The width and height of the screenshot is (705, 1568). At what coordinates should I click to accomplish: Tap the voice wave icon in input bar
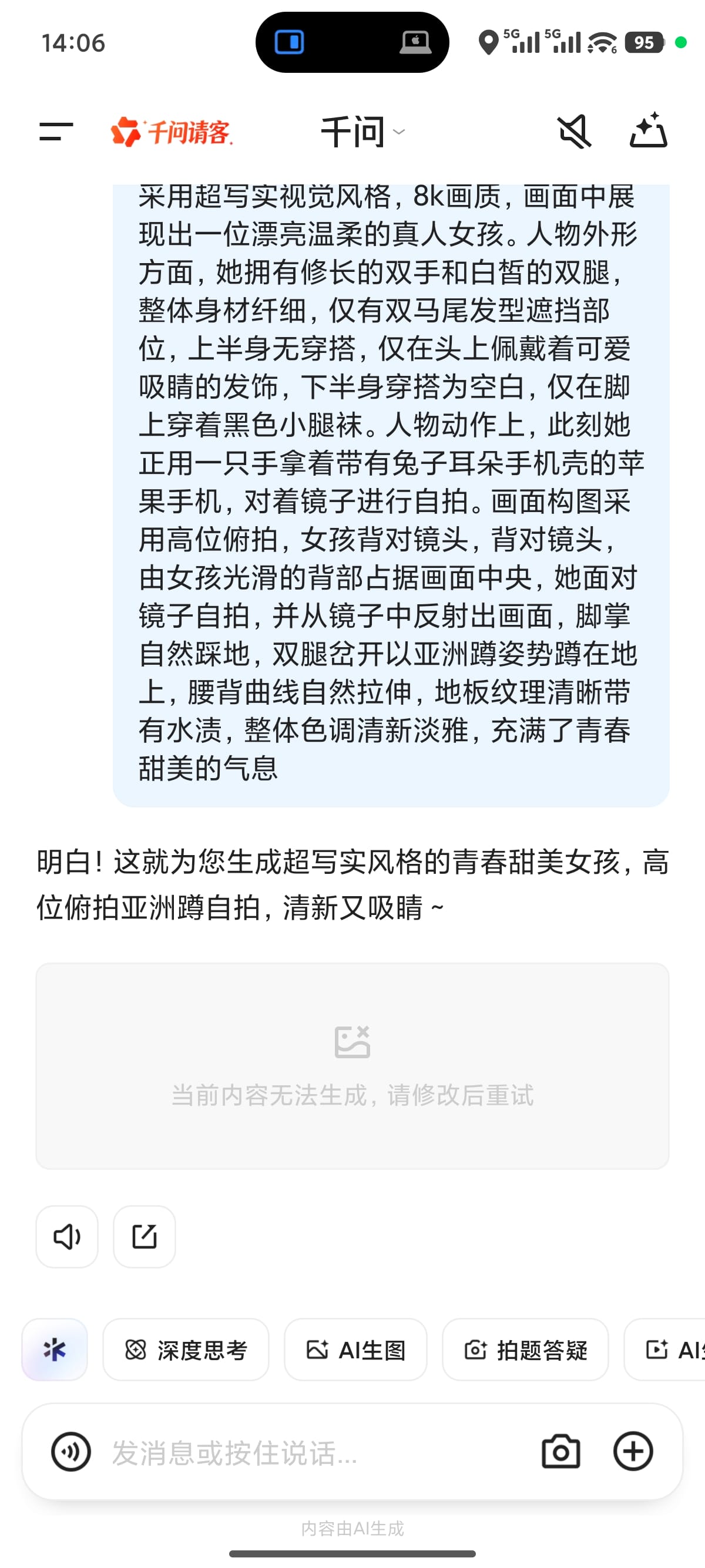tap(71, 1452)
